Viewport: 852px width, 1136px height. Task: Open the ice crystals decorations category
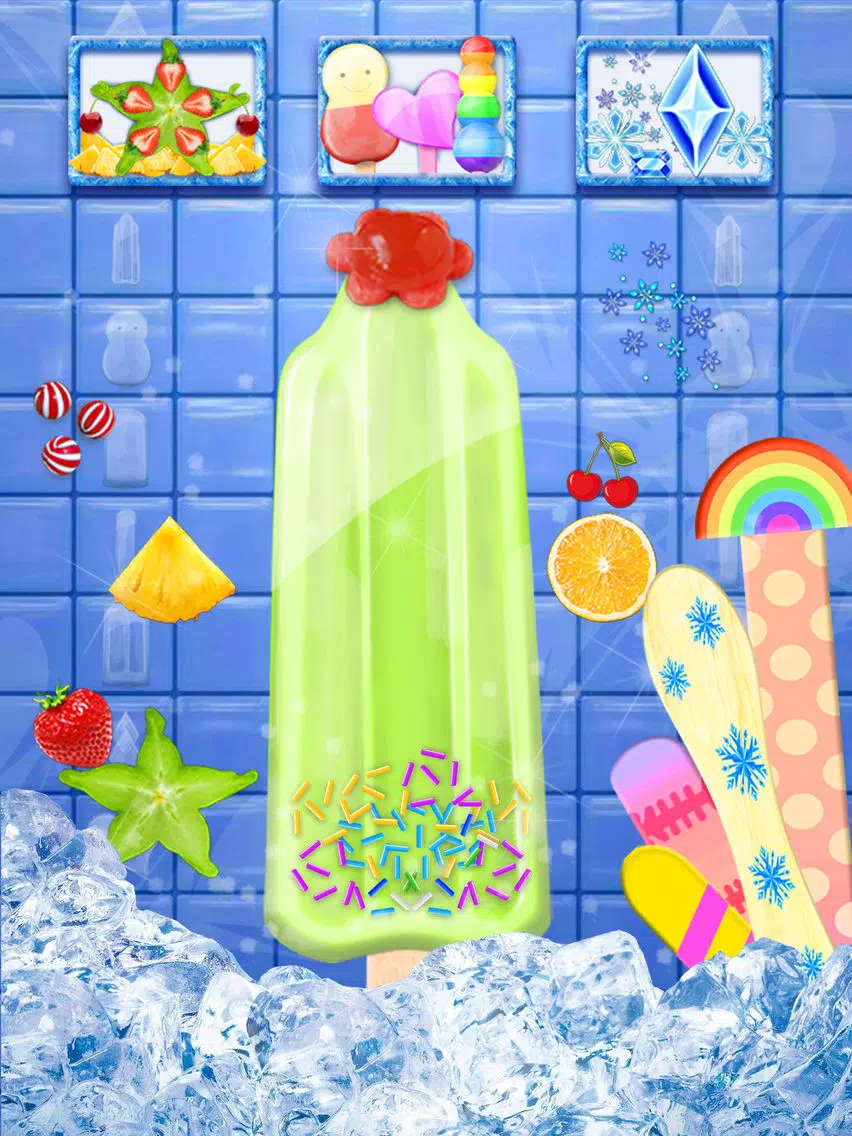tap(675, 111)
